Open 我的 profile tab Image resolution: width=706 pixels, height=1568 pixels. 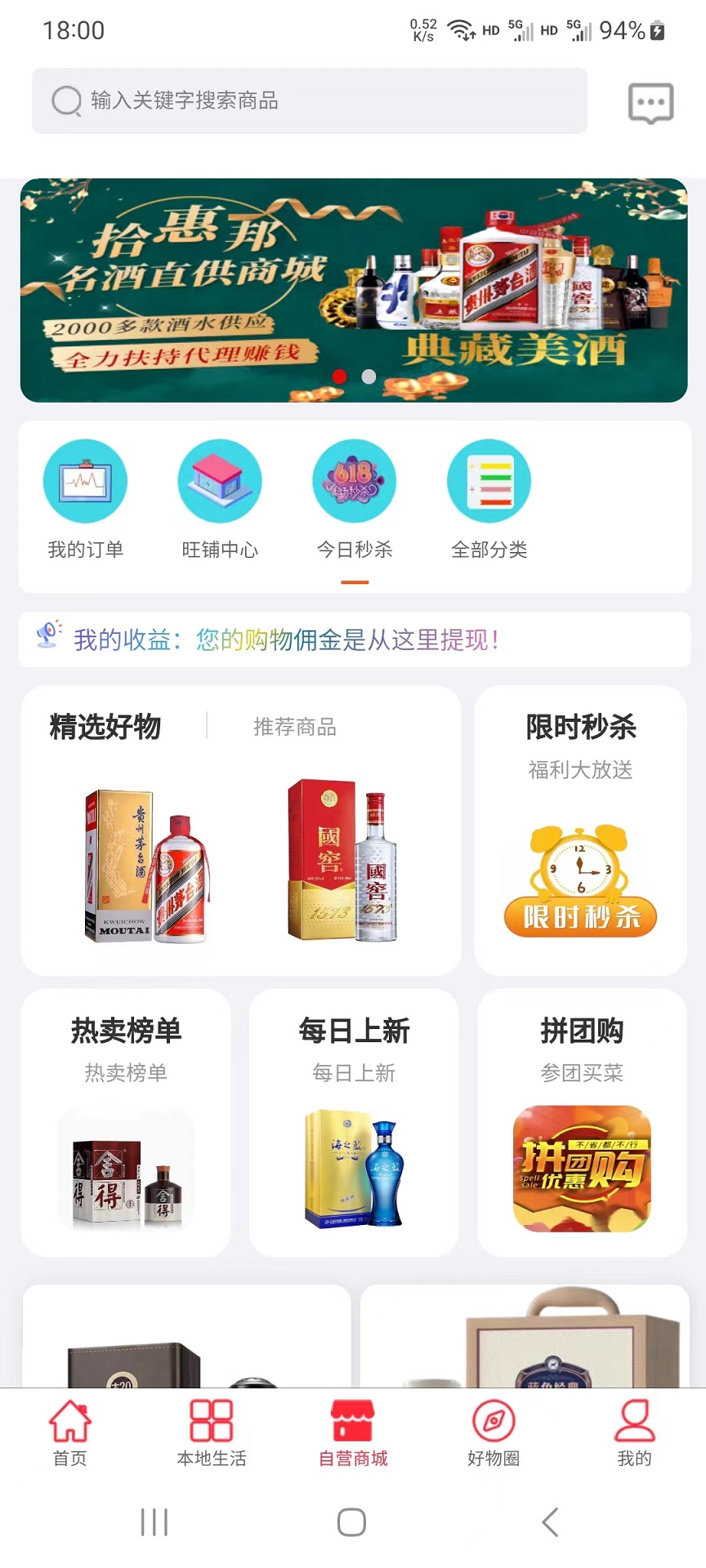click(x=634, y=1437)
